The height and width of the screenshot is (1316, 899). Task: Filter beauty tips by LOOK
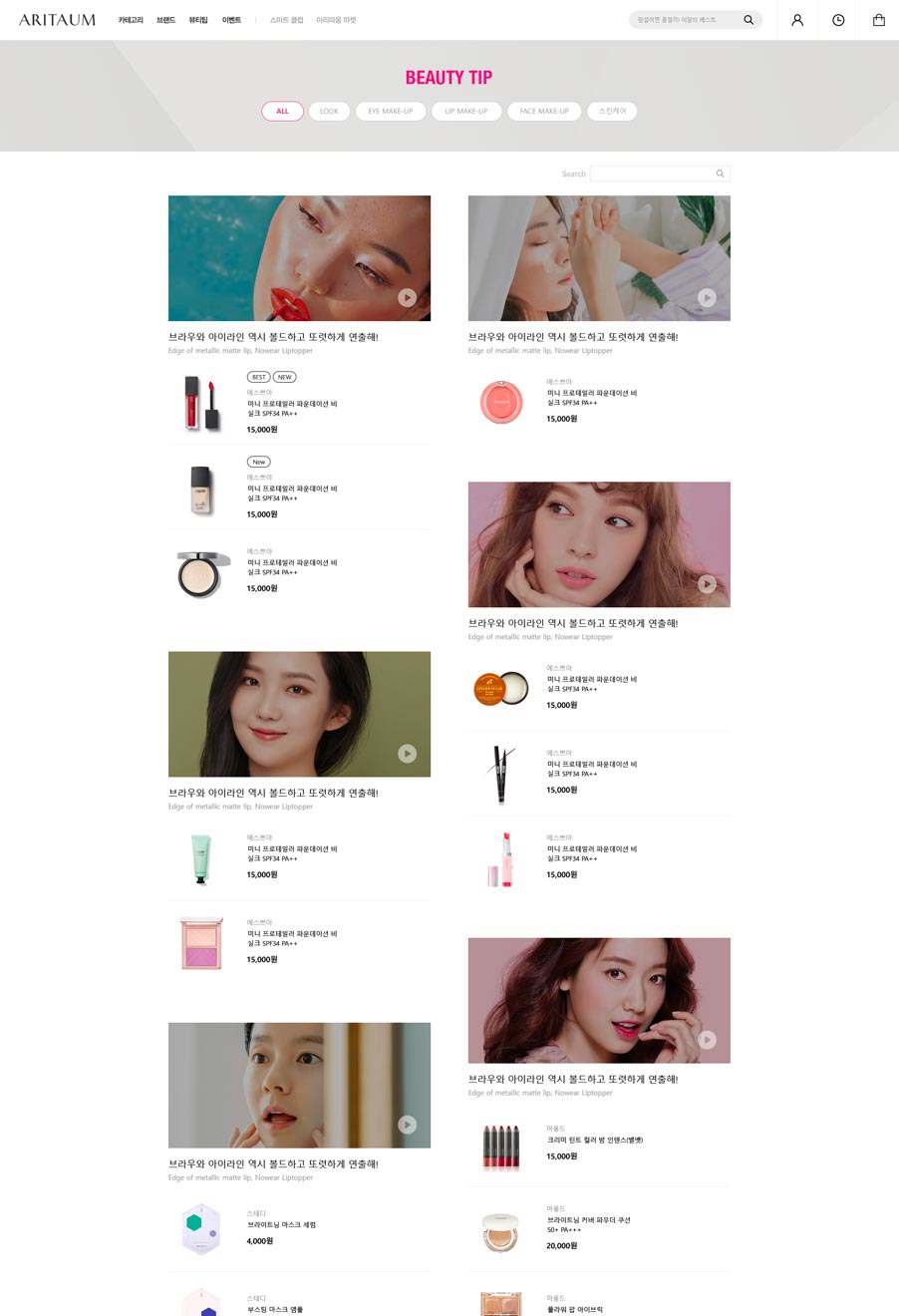(x=329, y=111)
